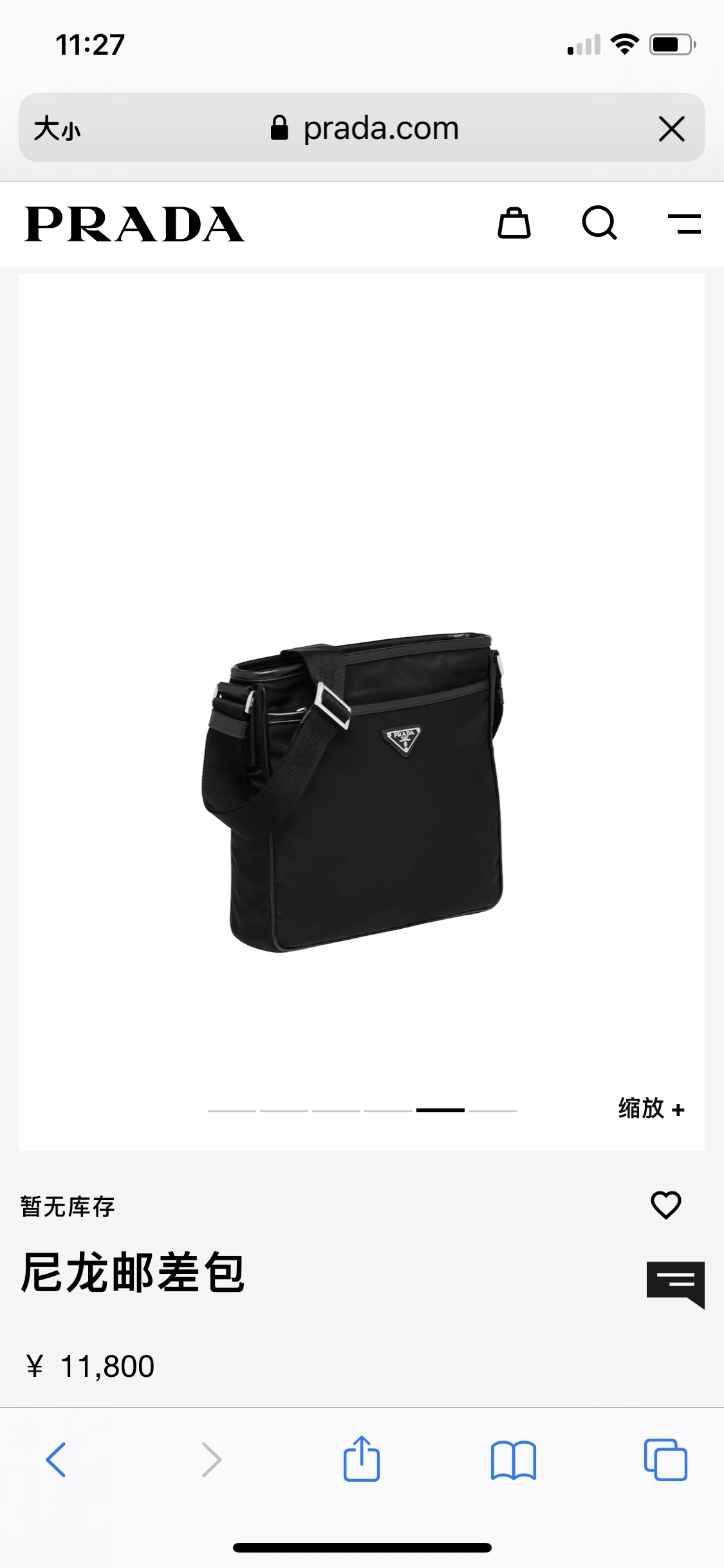This screenshot has height=1568, width=724.
Task: Open the live chat bubble
Action: pos(676,1284)
